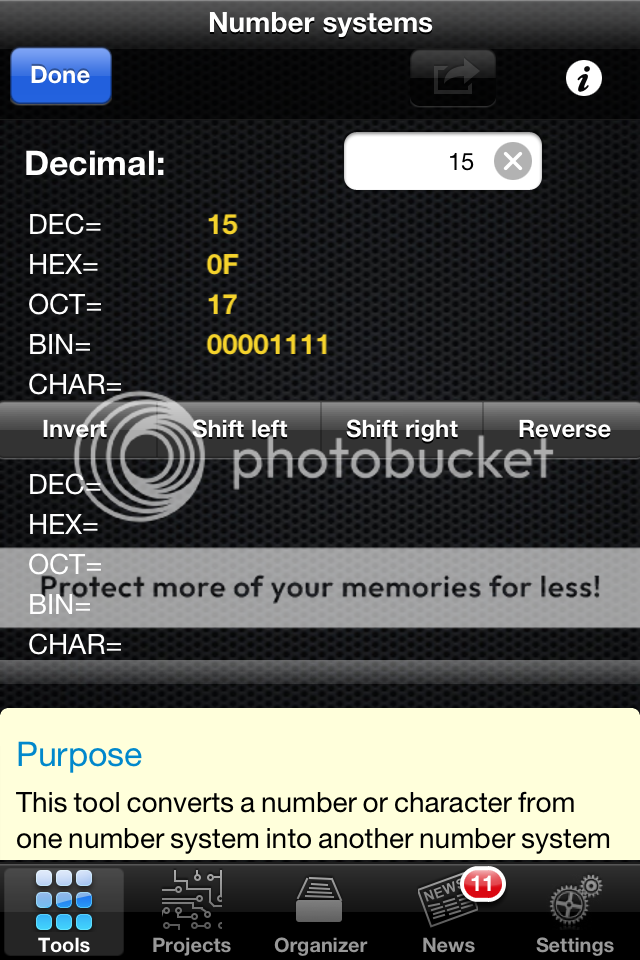Tap the Done button
The image size is (640, 960).
(x=60, y=76)
